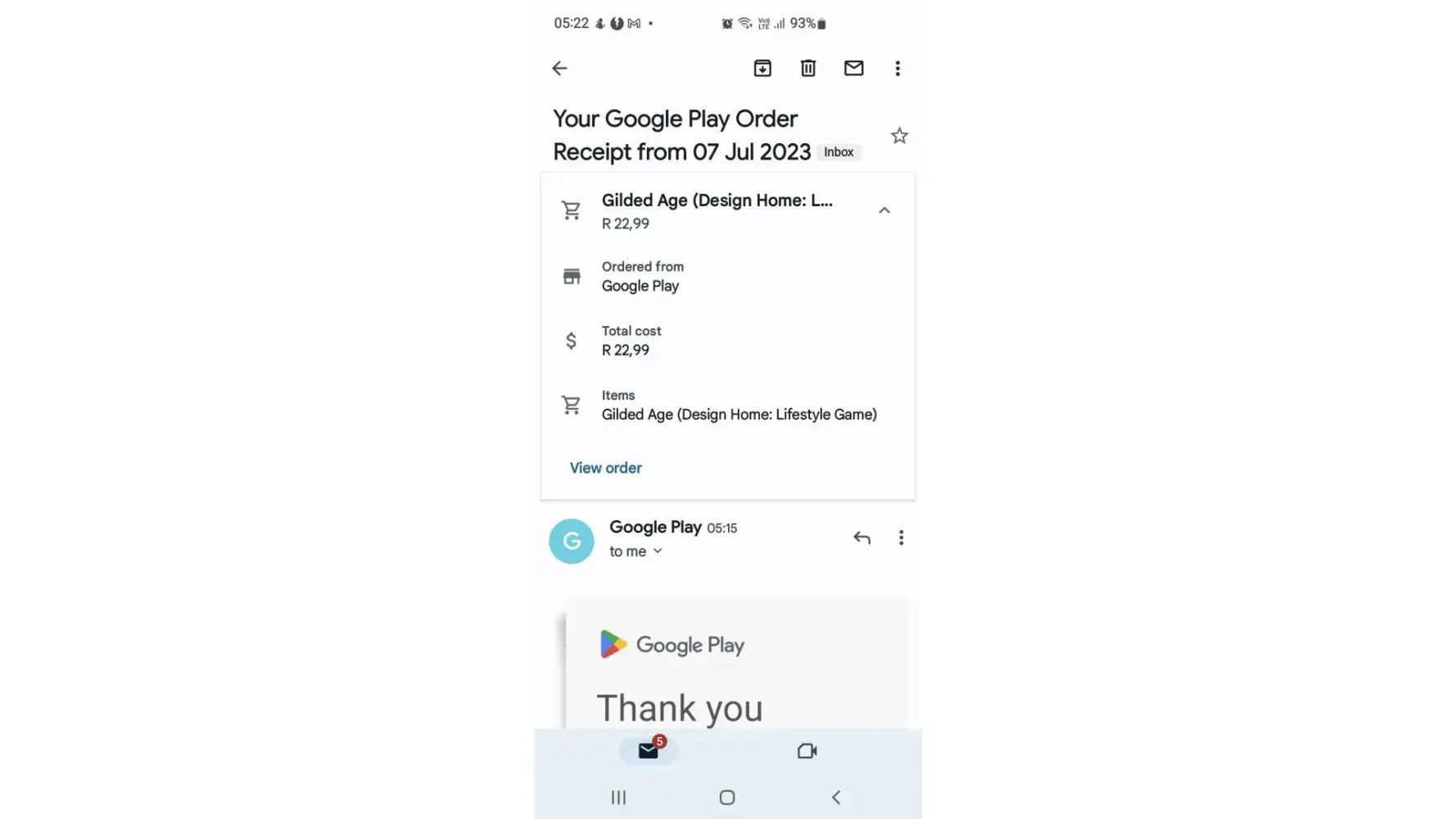This screenshot has height=819, width=1456.
Task: Open message options next to reply arrow
Action: (901, 538)
